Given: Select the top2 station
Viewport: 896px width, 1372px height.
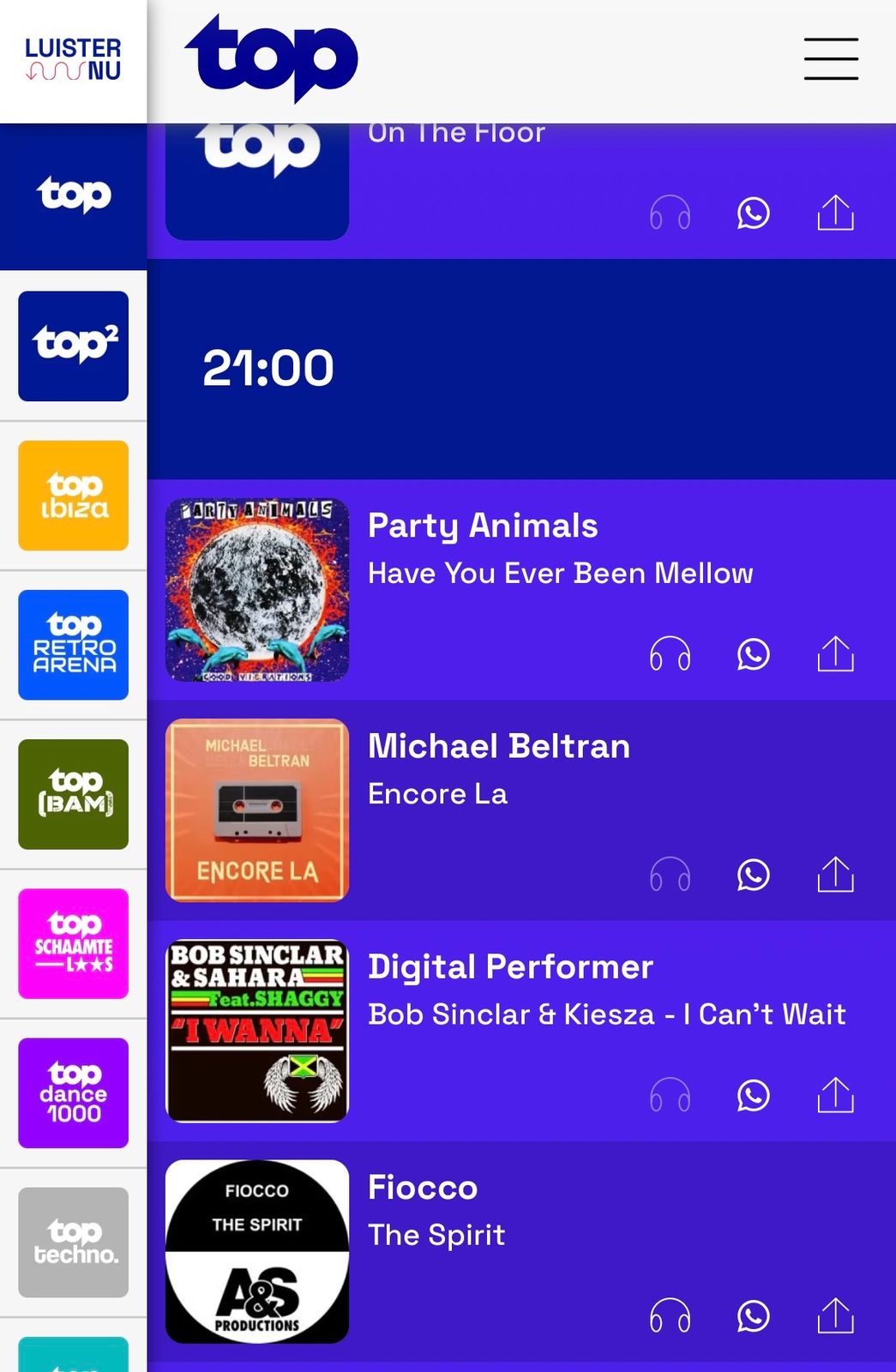Looking at the screenshot, I should pos(74,346).
